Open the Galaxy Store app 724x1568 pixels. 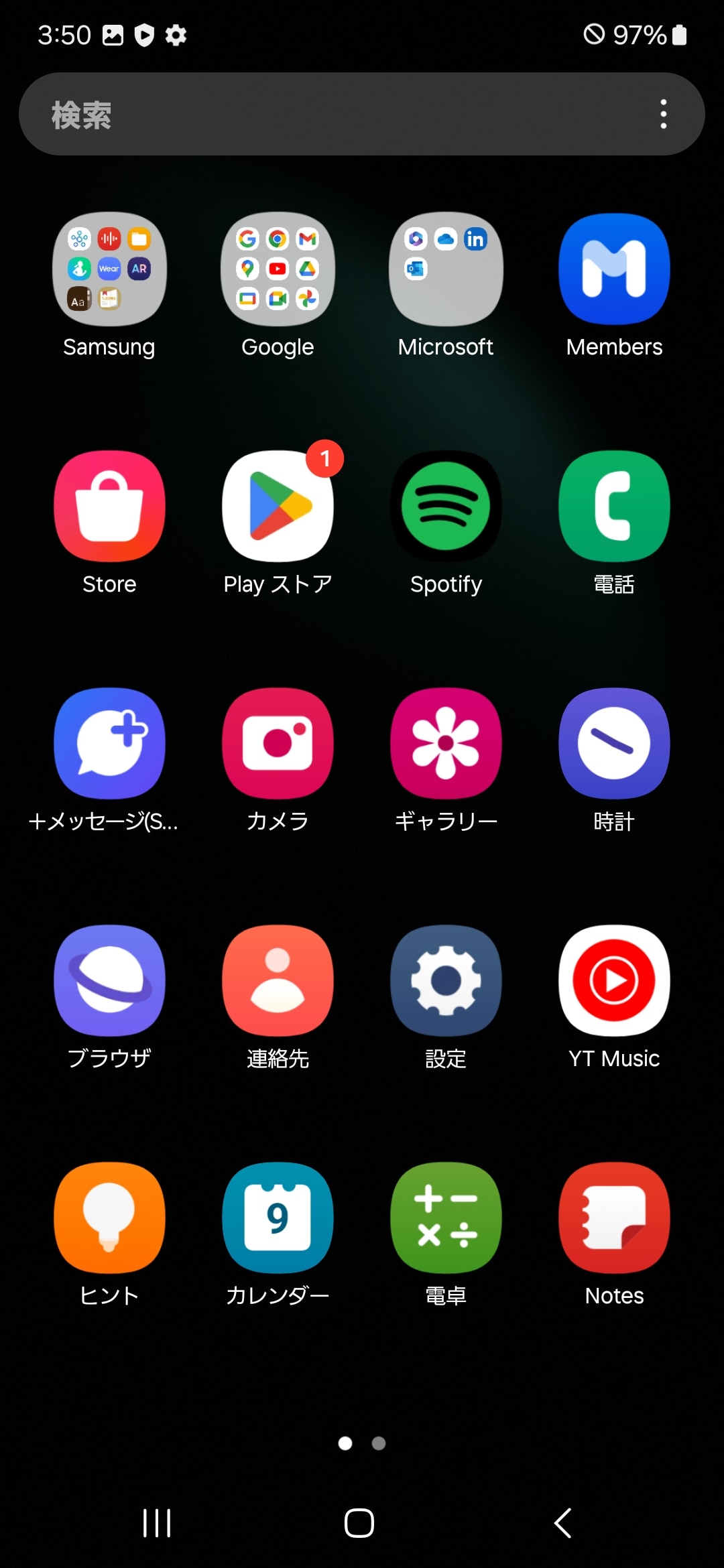pos(109,507)
